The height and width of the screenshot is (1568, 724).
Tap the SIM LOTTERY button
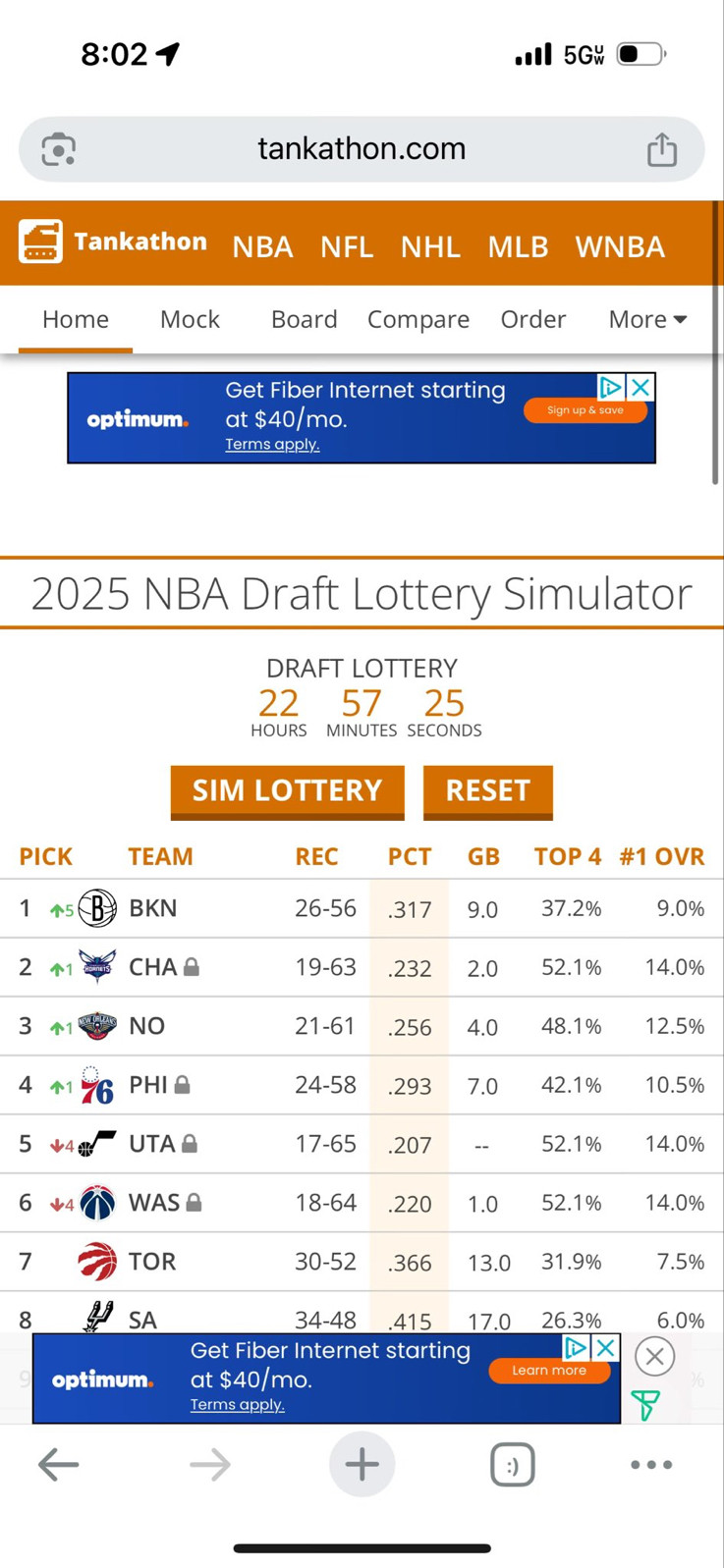click(287, 791)
